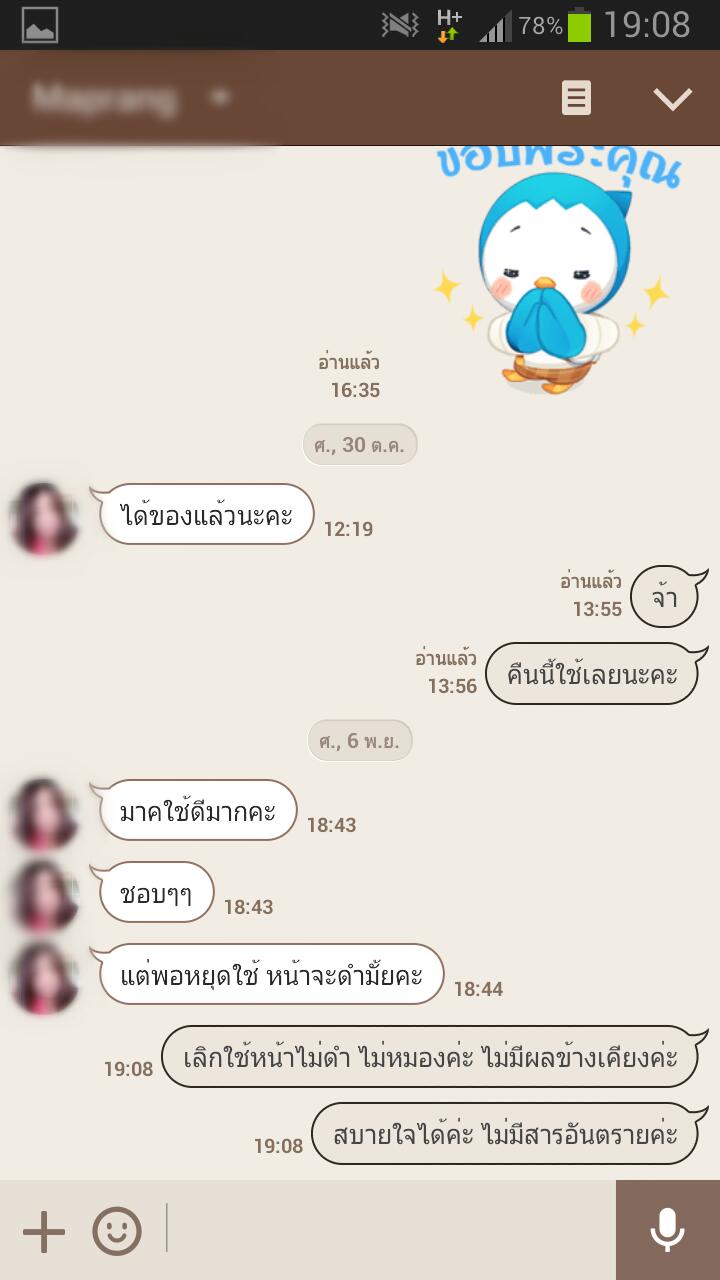Open the notes icon in the header
720x1280 pixels.
[x=576, y=98]
